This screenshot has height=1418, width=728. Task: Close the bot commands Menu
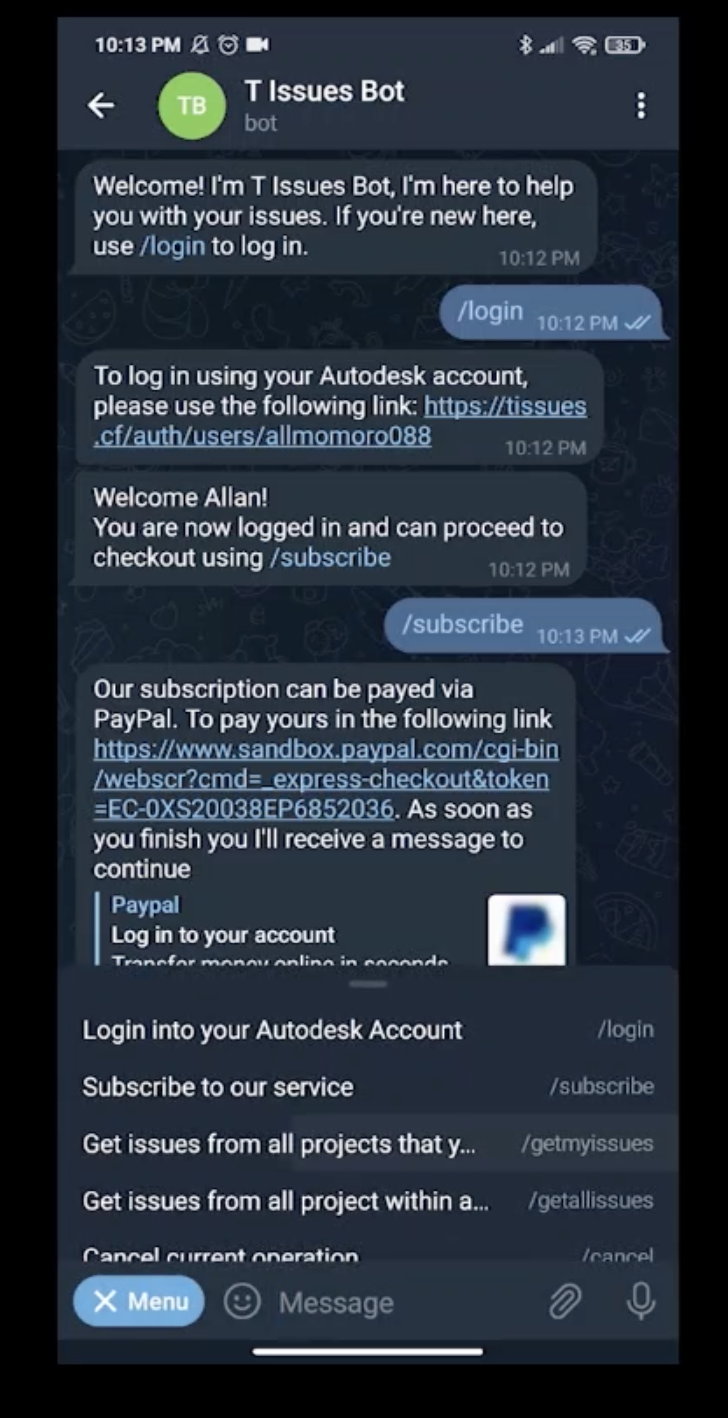(139, 1302)
